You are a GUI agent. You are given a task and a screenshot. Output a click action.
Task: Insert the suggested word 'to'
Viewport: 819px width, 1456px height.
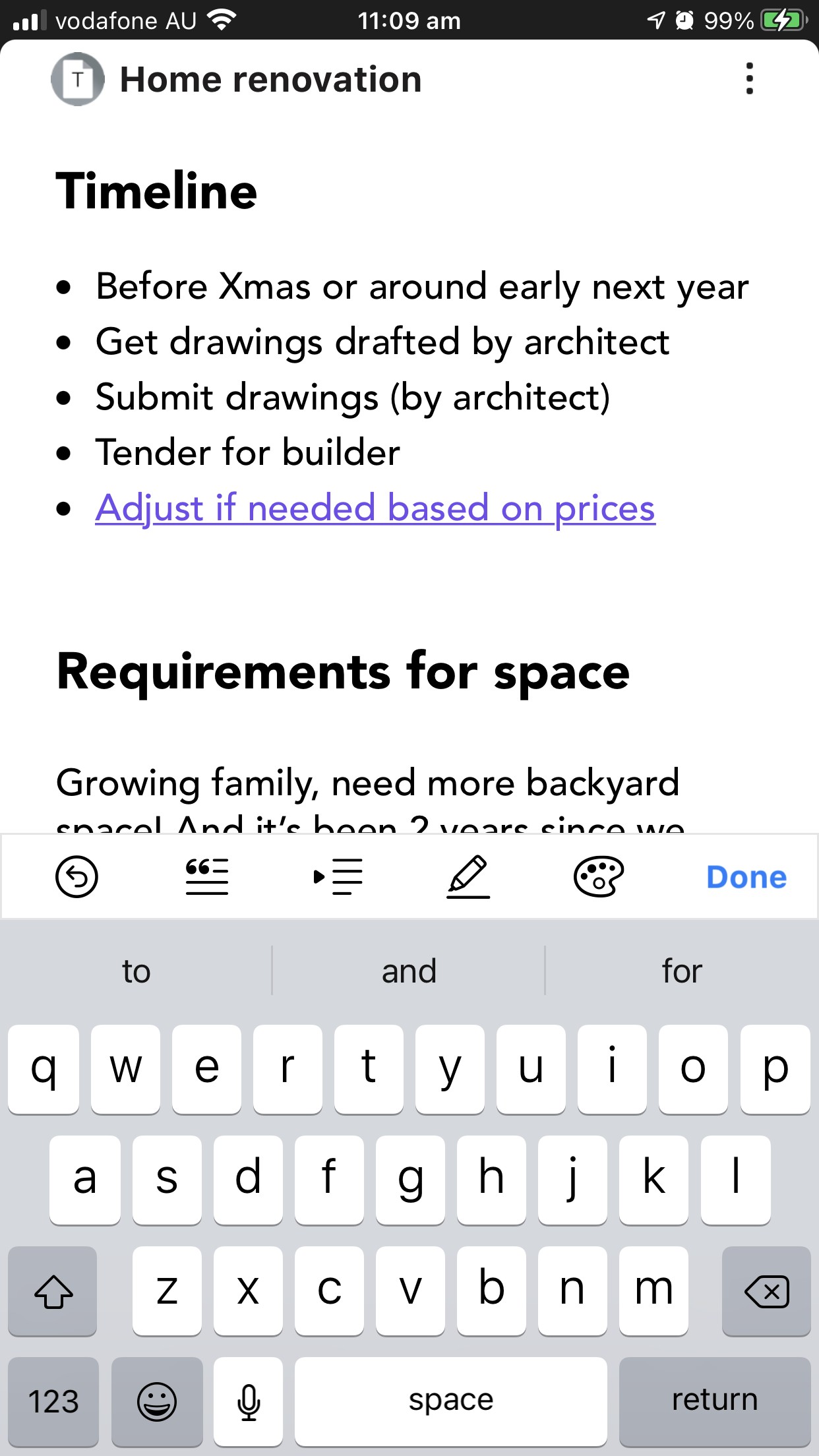click(x=136, y=971)
